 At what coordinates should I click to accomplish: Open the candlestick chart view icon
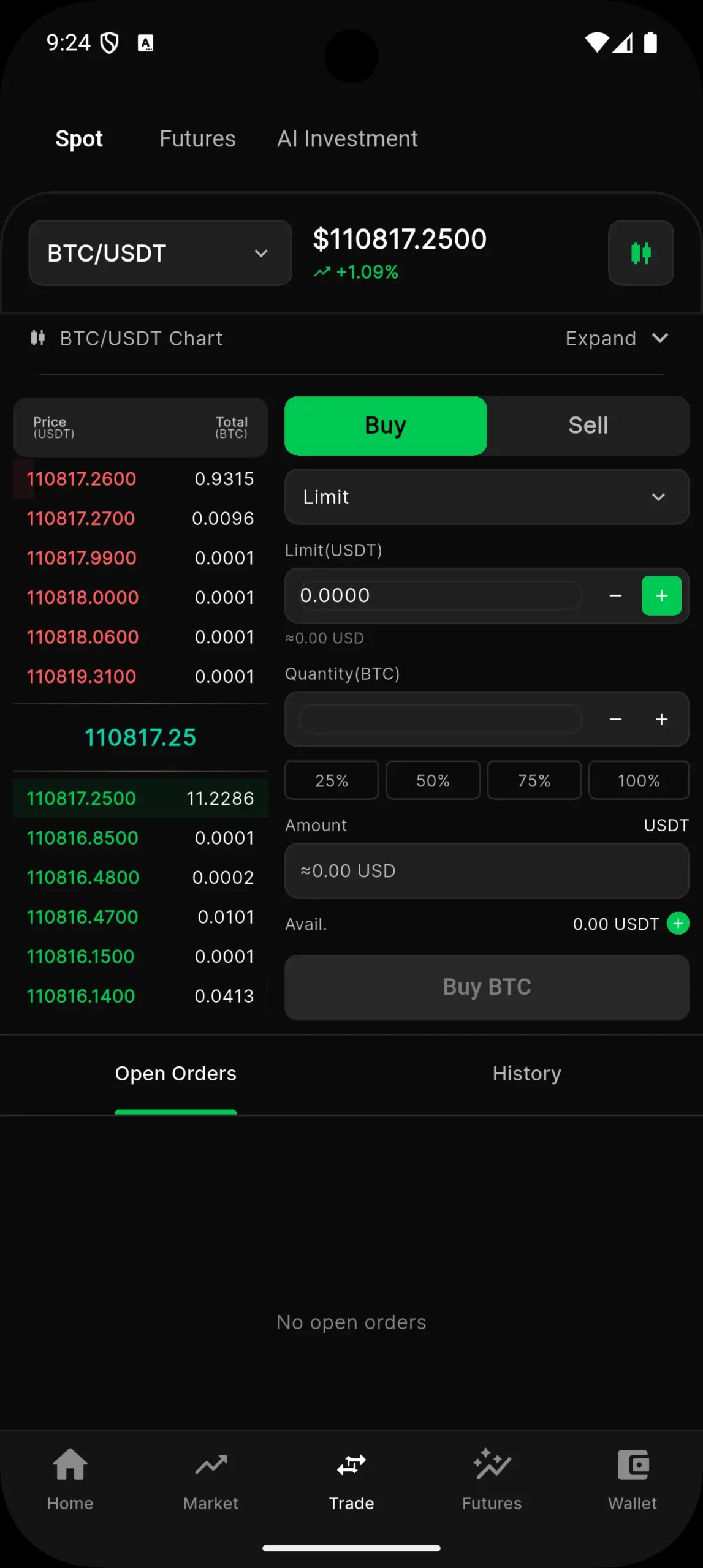pyautogui.click(x=640, y=252)
